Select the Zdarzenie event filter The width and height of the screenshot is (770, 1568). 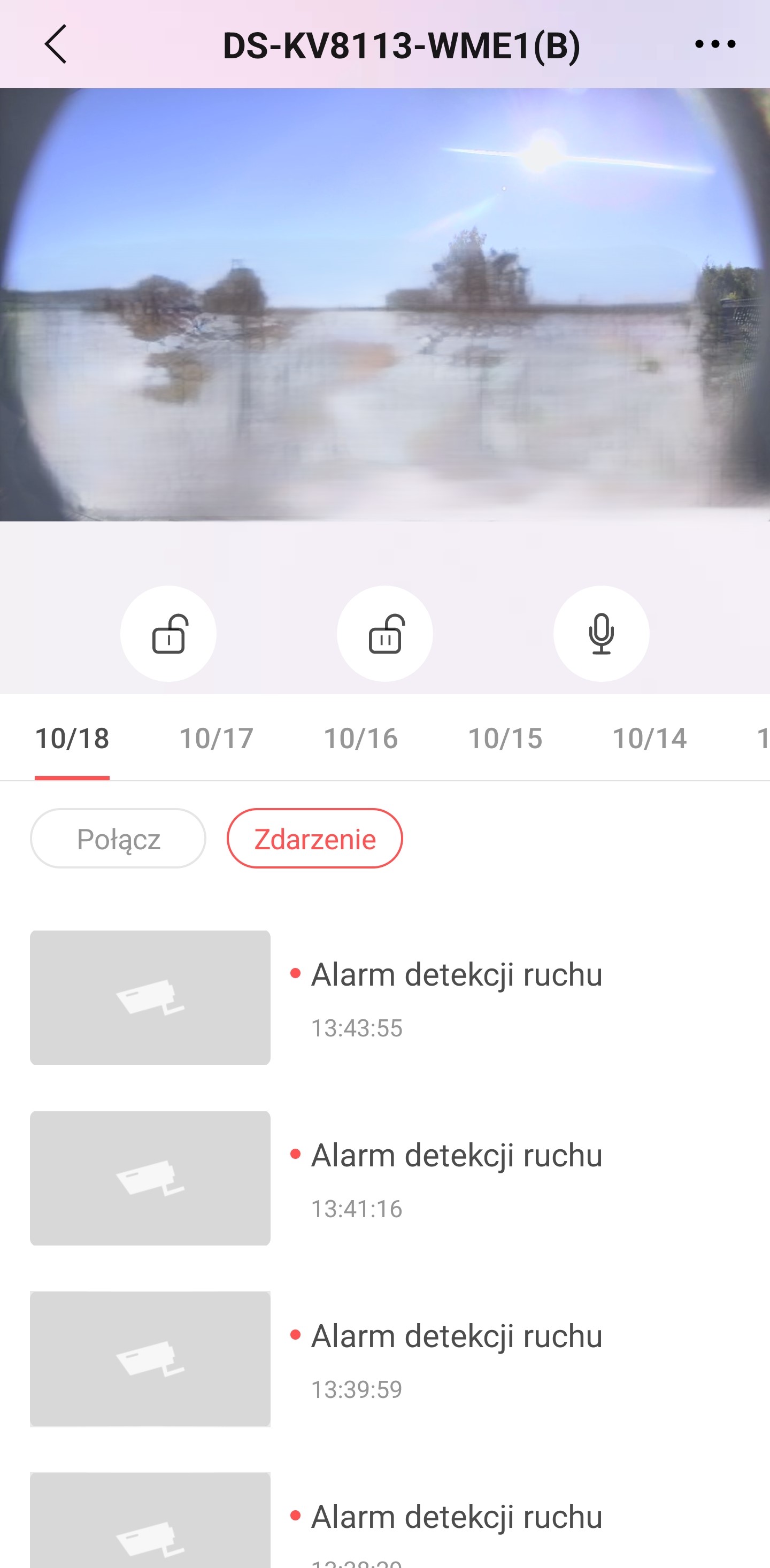click(x=315, y=839)
